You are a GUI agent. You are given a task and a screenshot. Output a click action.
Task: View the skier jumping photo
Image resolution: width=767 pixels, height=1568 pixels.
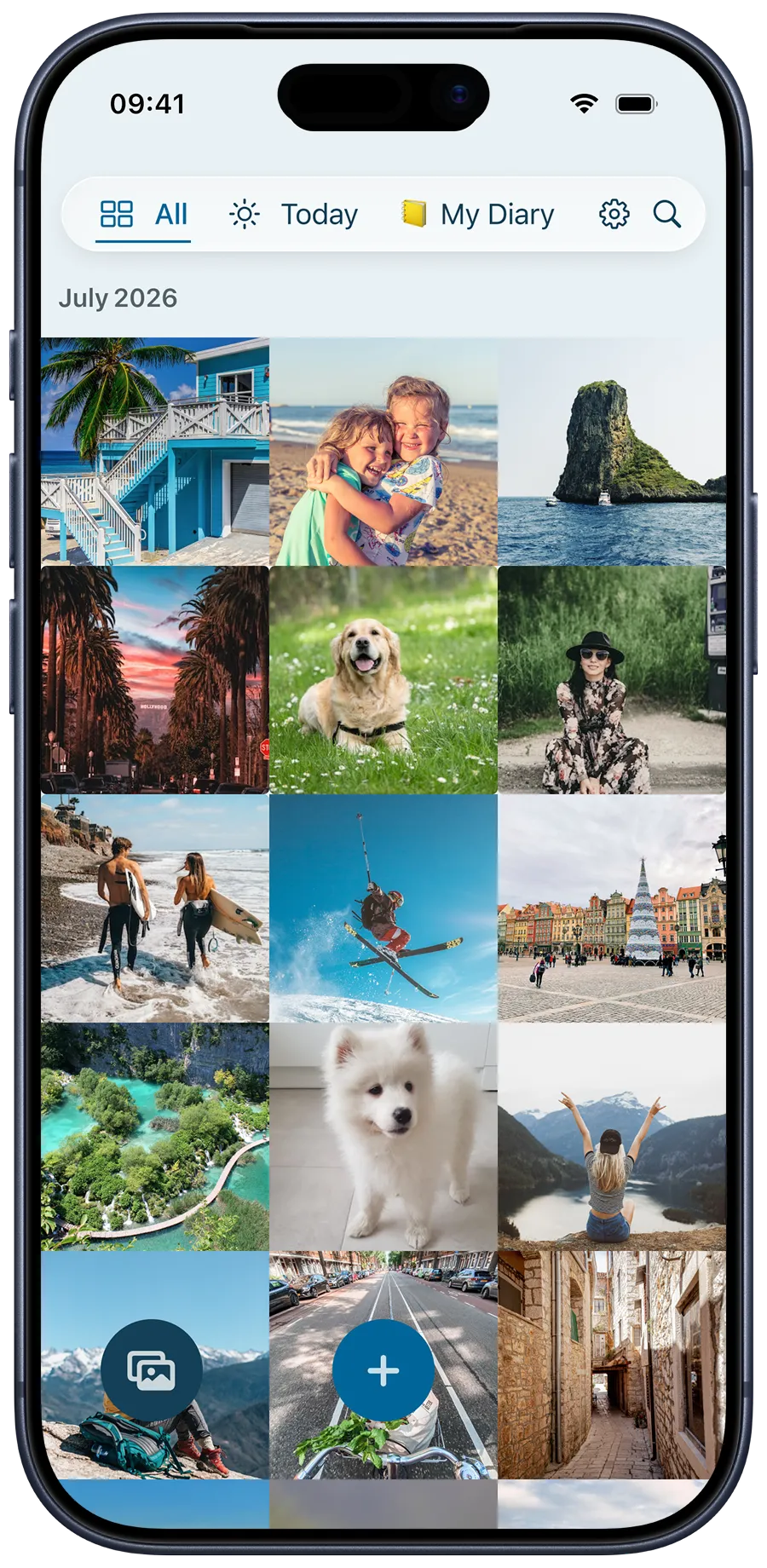click(x=383, y=908)
